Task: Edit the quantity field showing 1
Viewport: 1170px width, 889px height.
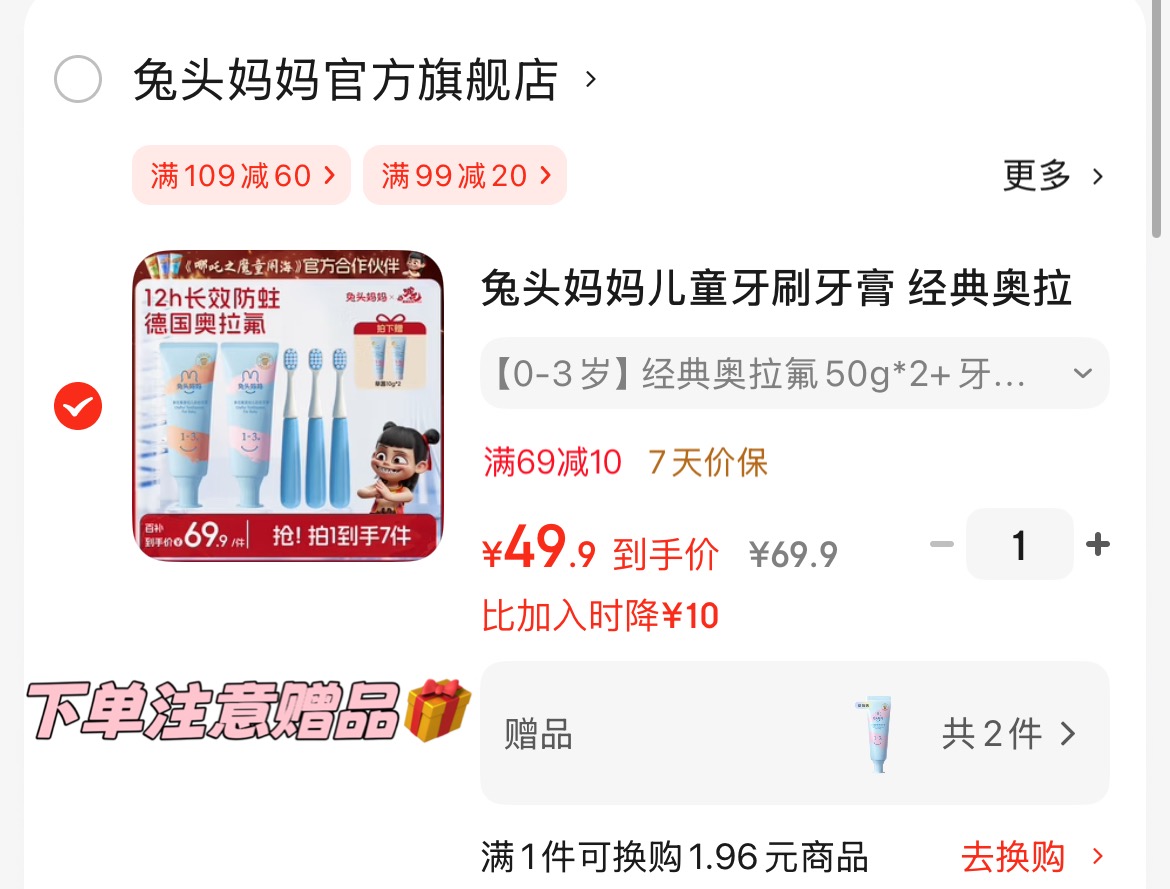Action: [x=1019, y=545]
